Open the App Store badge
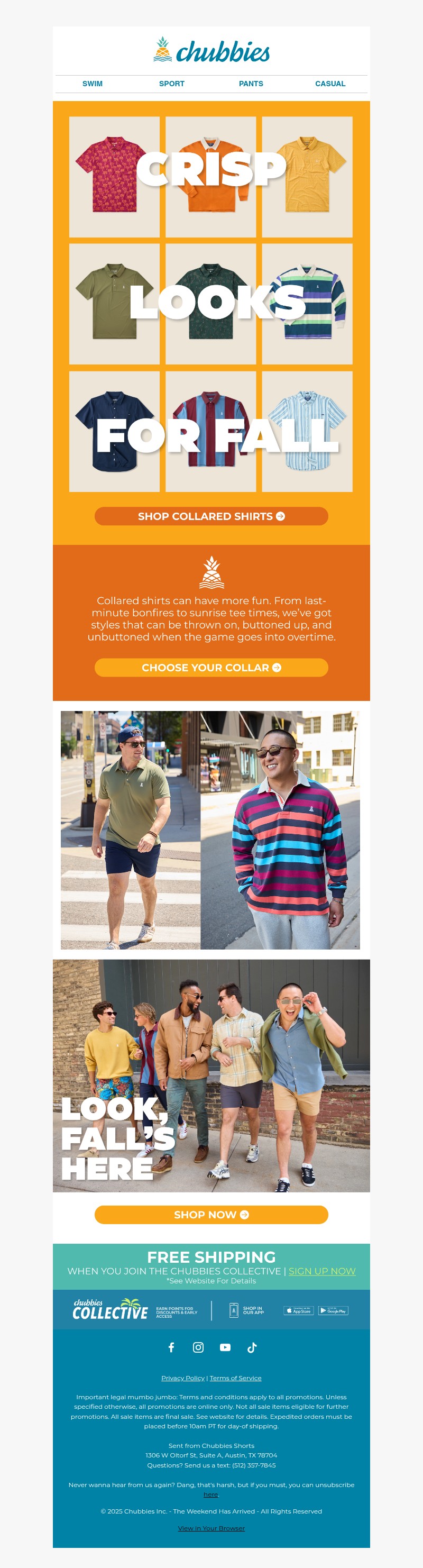 click(x=298, y=1310)
